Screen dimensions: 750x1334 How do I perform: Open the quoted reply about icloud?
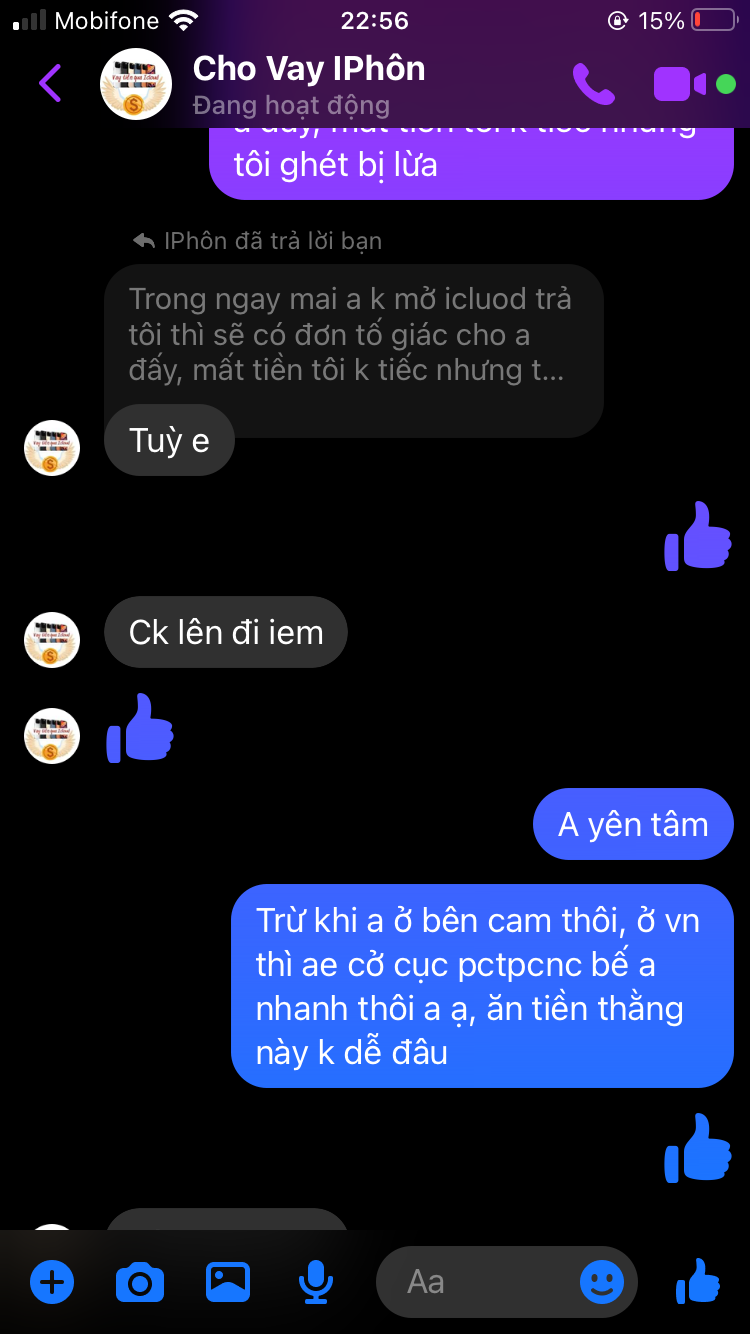coord(352,336)
